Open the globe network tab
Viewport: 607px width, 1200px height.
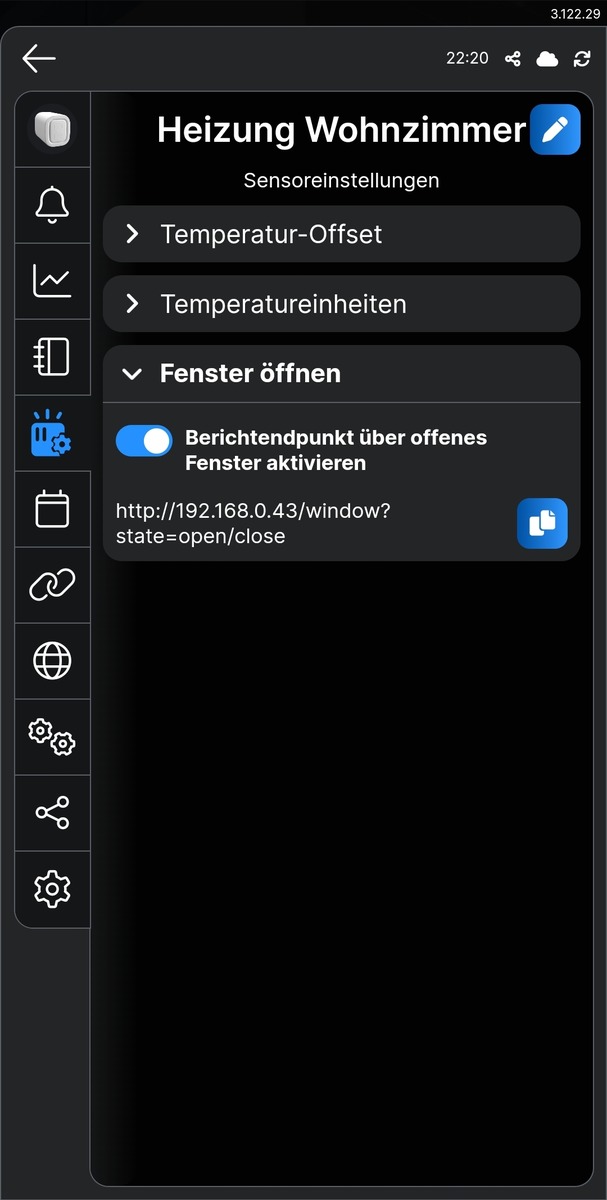(x=52, y=661)
